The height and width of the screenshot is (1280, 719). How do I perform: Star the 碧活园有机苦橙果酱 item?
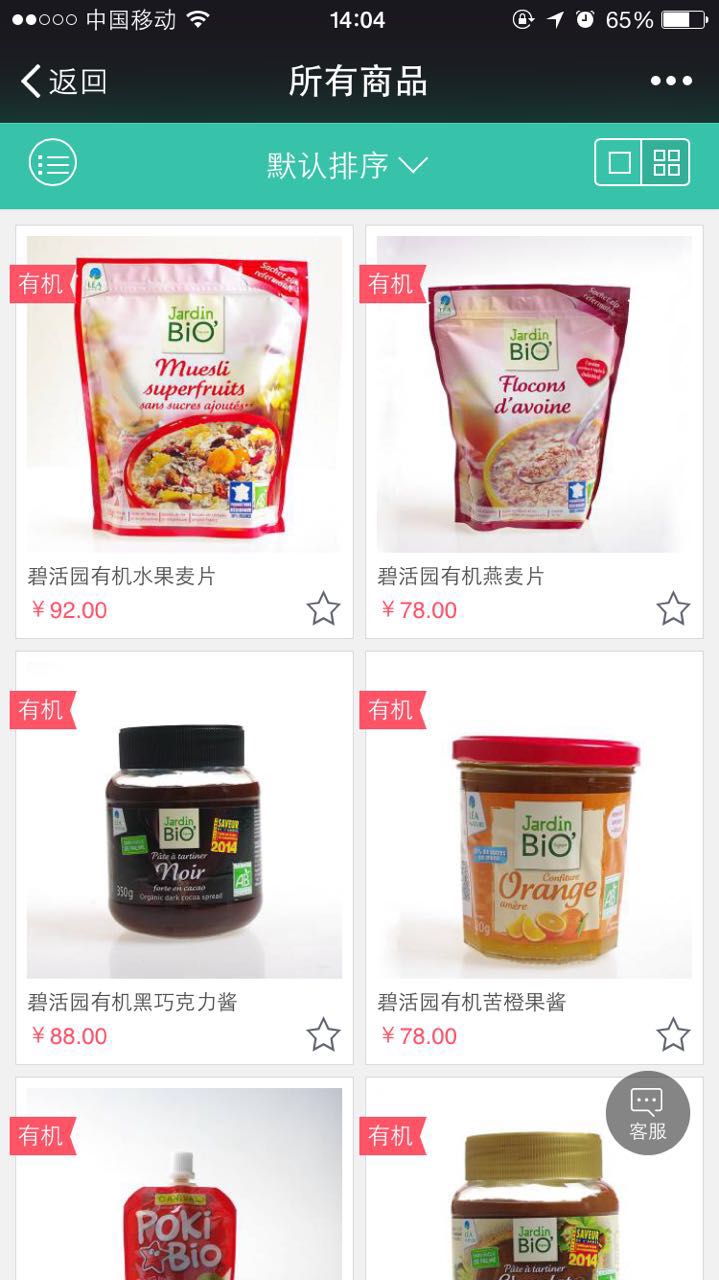pyautogui.click(x=673, y=1035)
